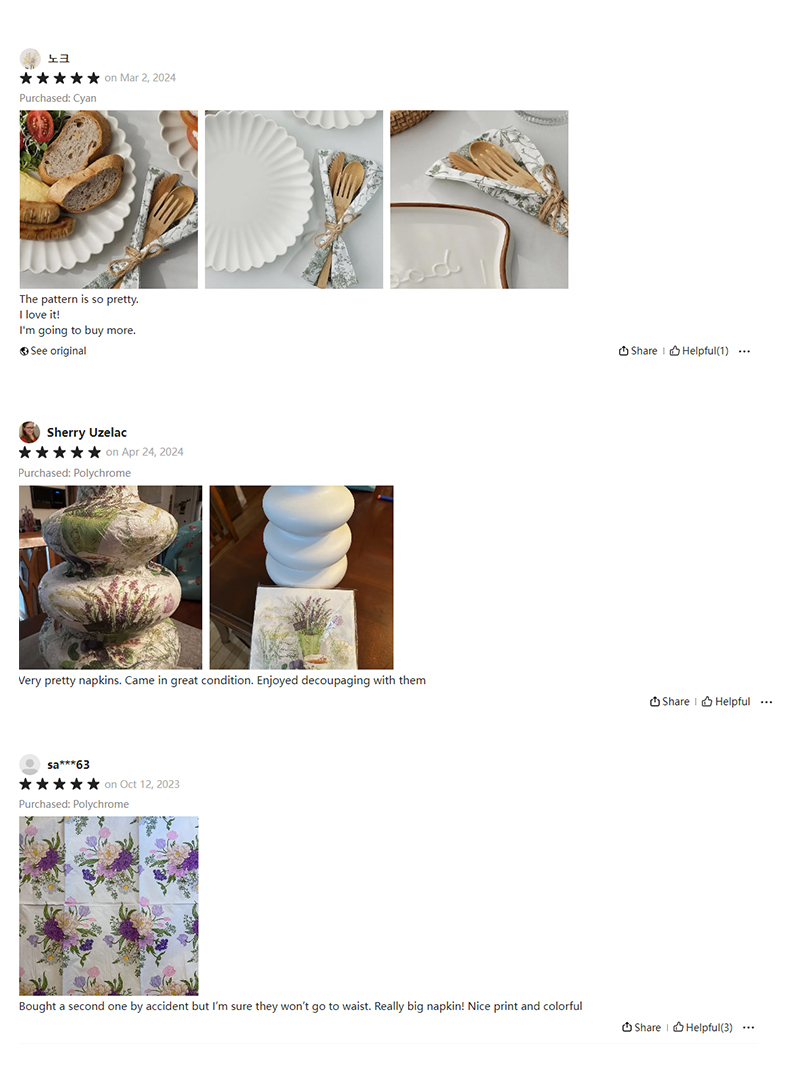Mark sa***63's review as helpful
This screenshot has height=1073, width=800.
[703, 1027]
